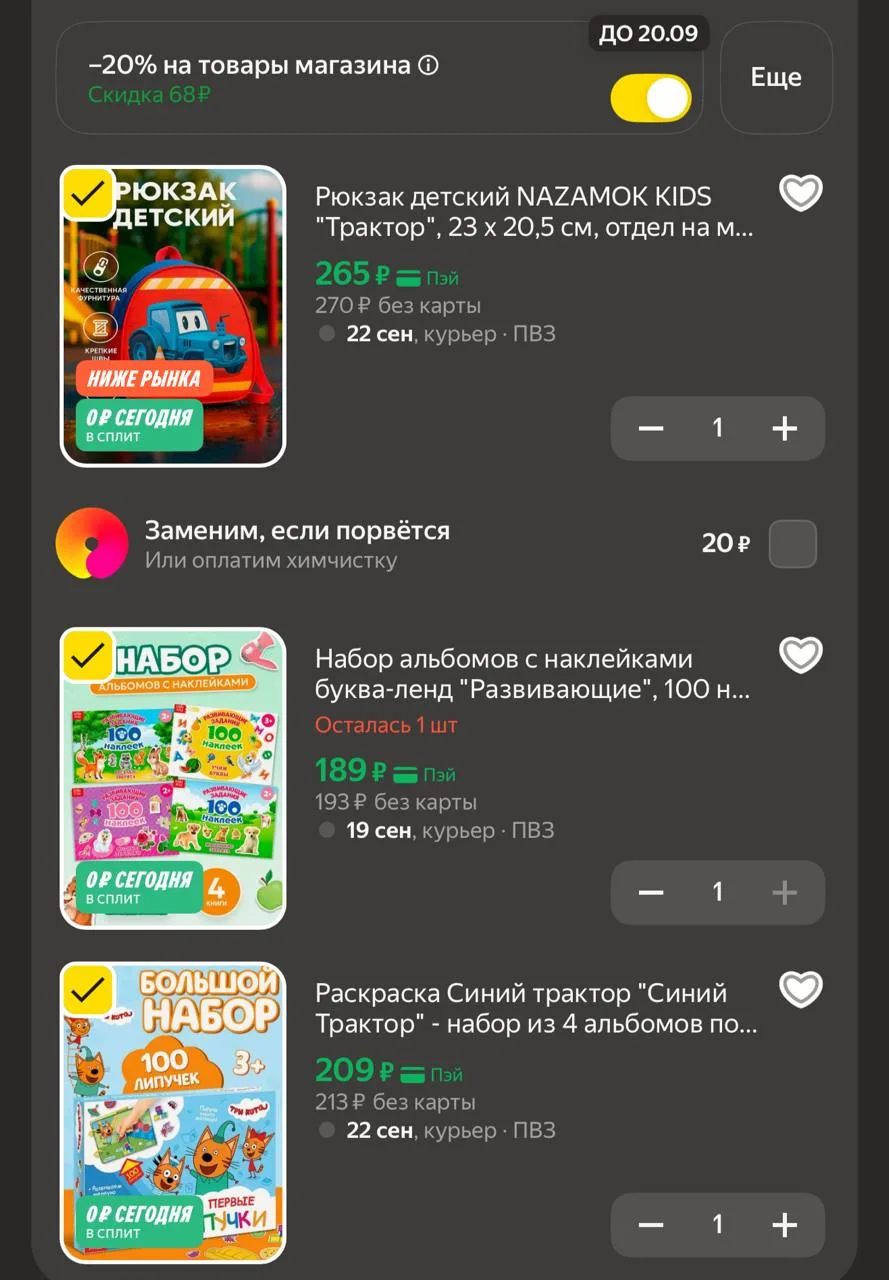The image size is (889, 1280).
Task: Increase quantity of Синий трактор coloring set
Action: [x=785, y=1225]
